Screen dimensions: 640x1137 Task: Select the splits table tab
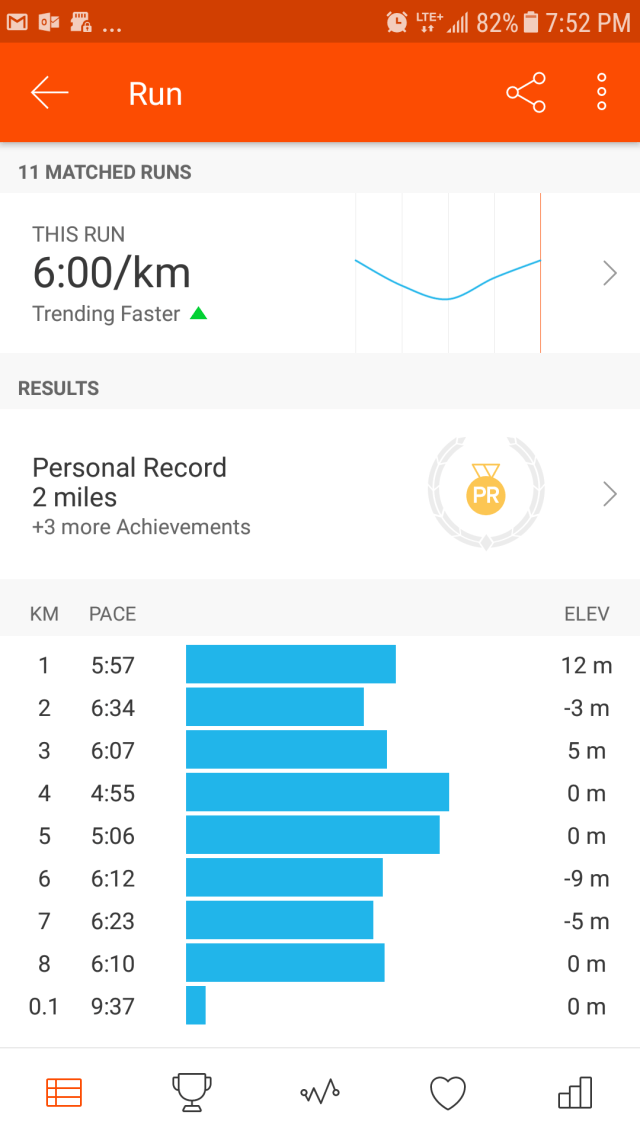tap(64, 1093)
